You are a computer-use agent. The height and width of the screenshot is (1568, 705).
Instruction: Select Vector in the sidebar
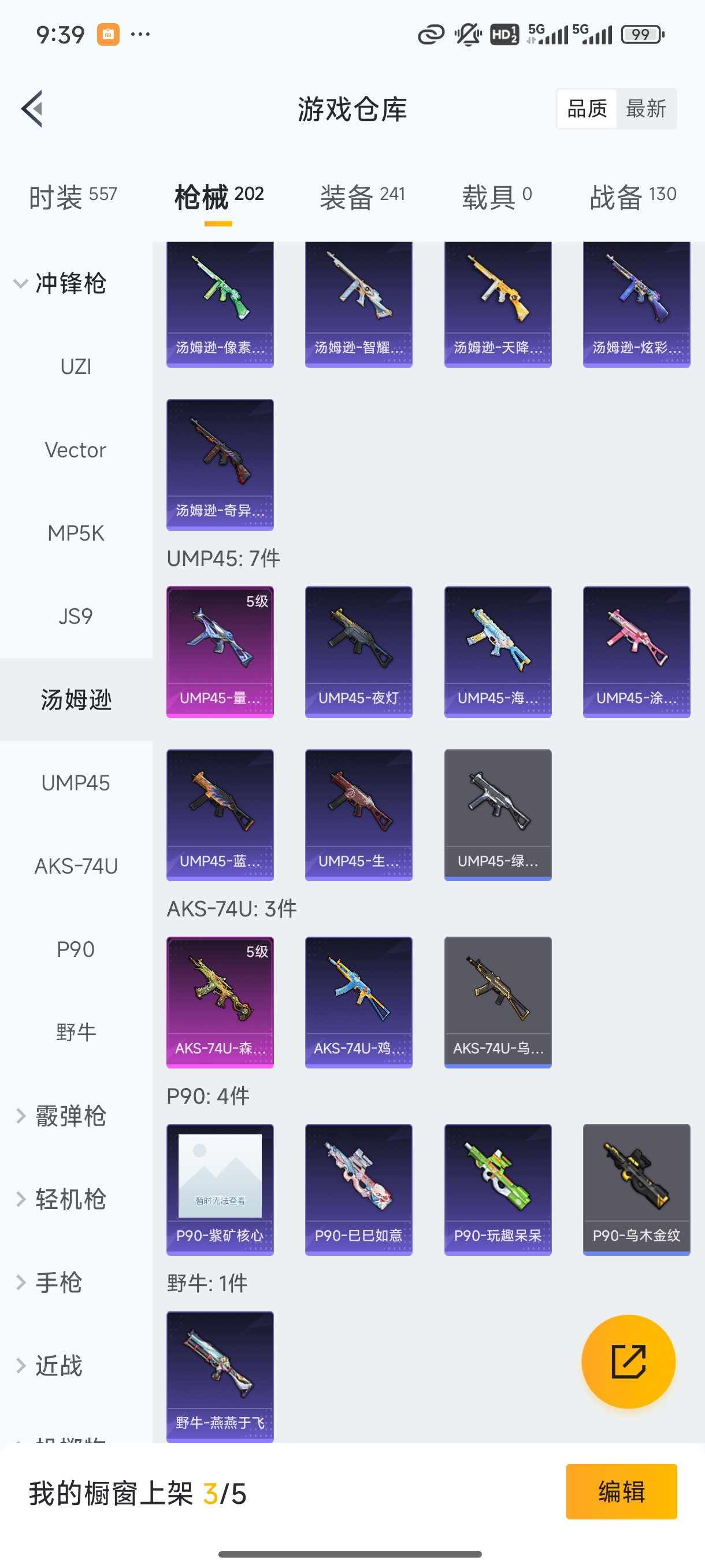pos(76,450)
